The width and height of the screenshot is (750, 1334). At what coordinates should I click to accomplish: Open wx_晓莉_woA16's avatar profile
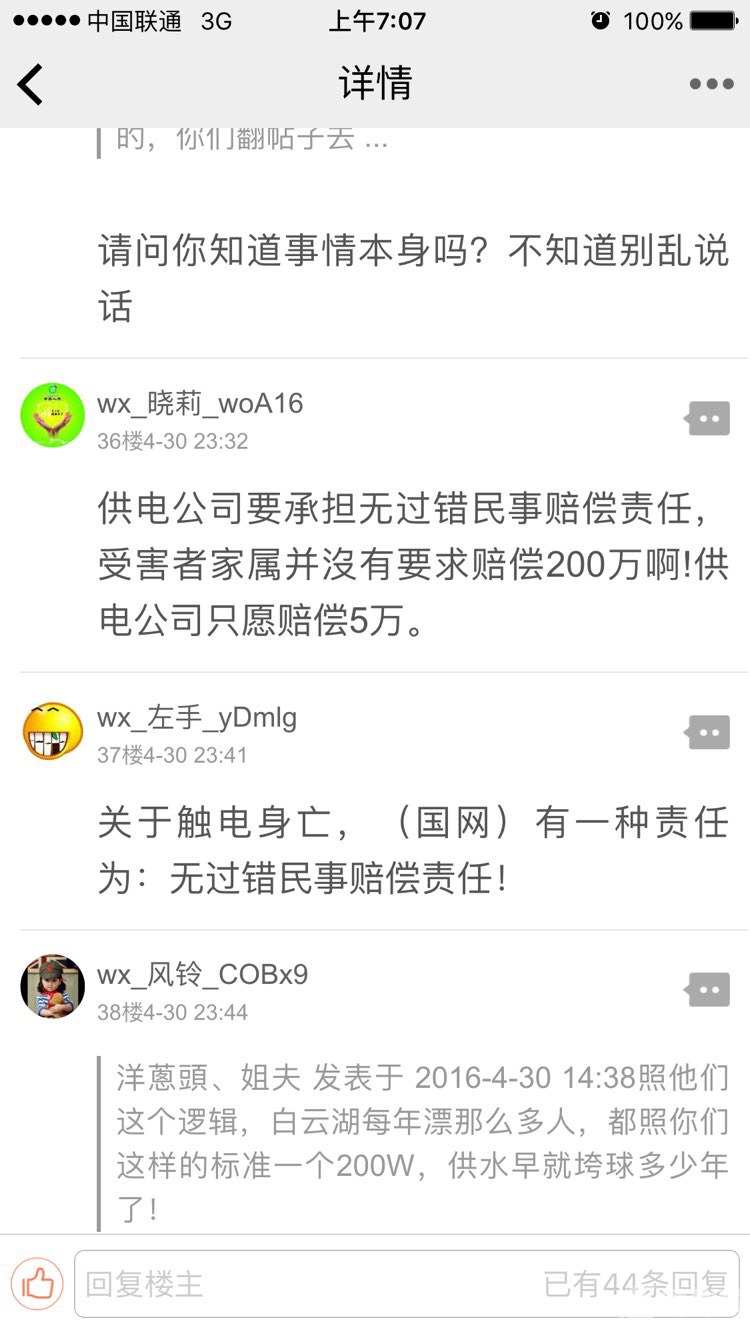(x=53, y=415)
